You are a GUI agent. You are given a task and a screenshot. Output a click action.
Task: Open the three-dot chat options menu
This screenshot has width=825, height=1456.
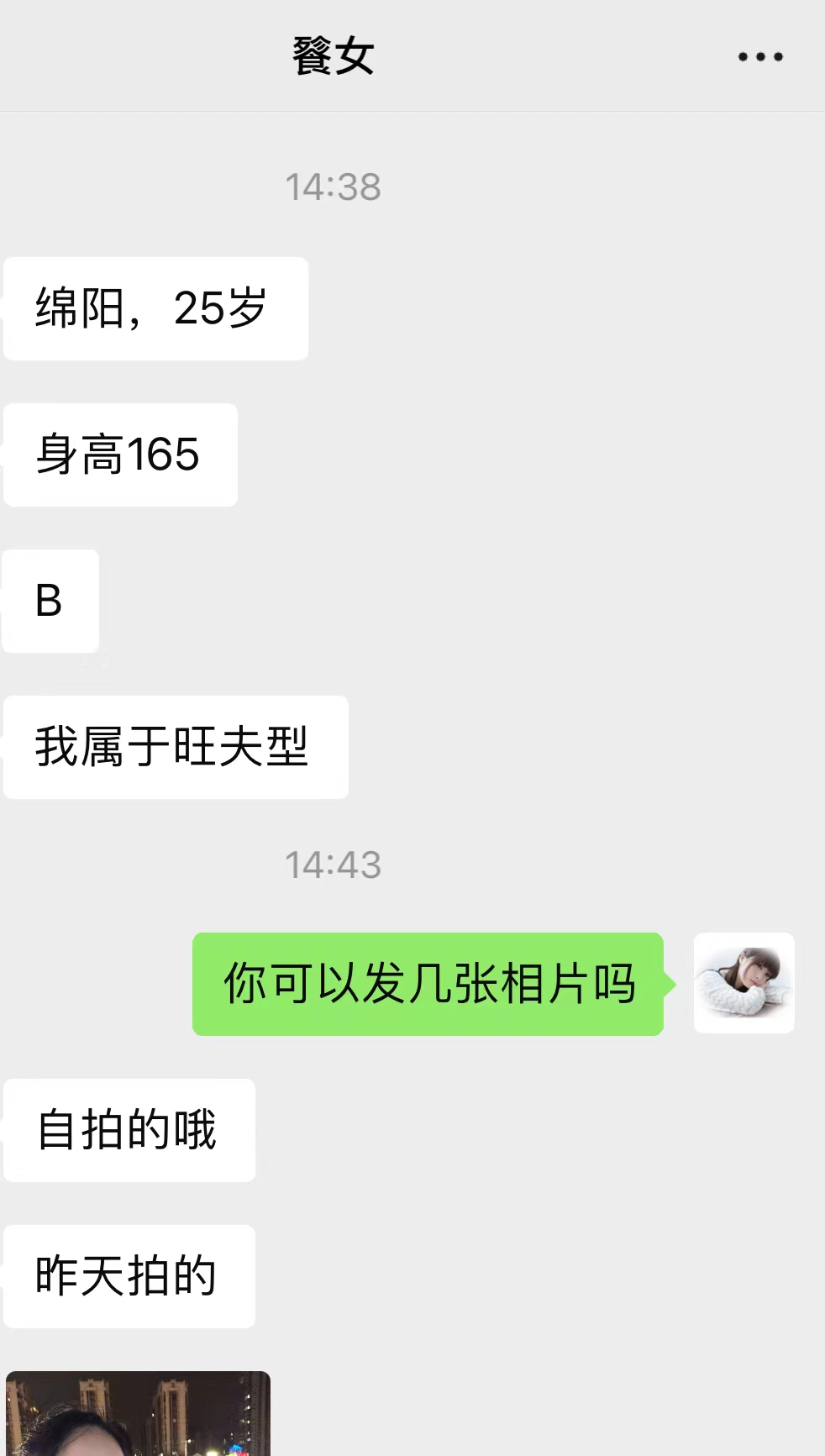759,57
